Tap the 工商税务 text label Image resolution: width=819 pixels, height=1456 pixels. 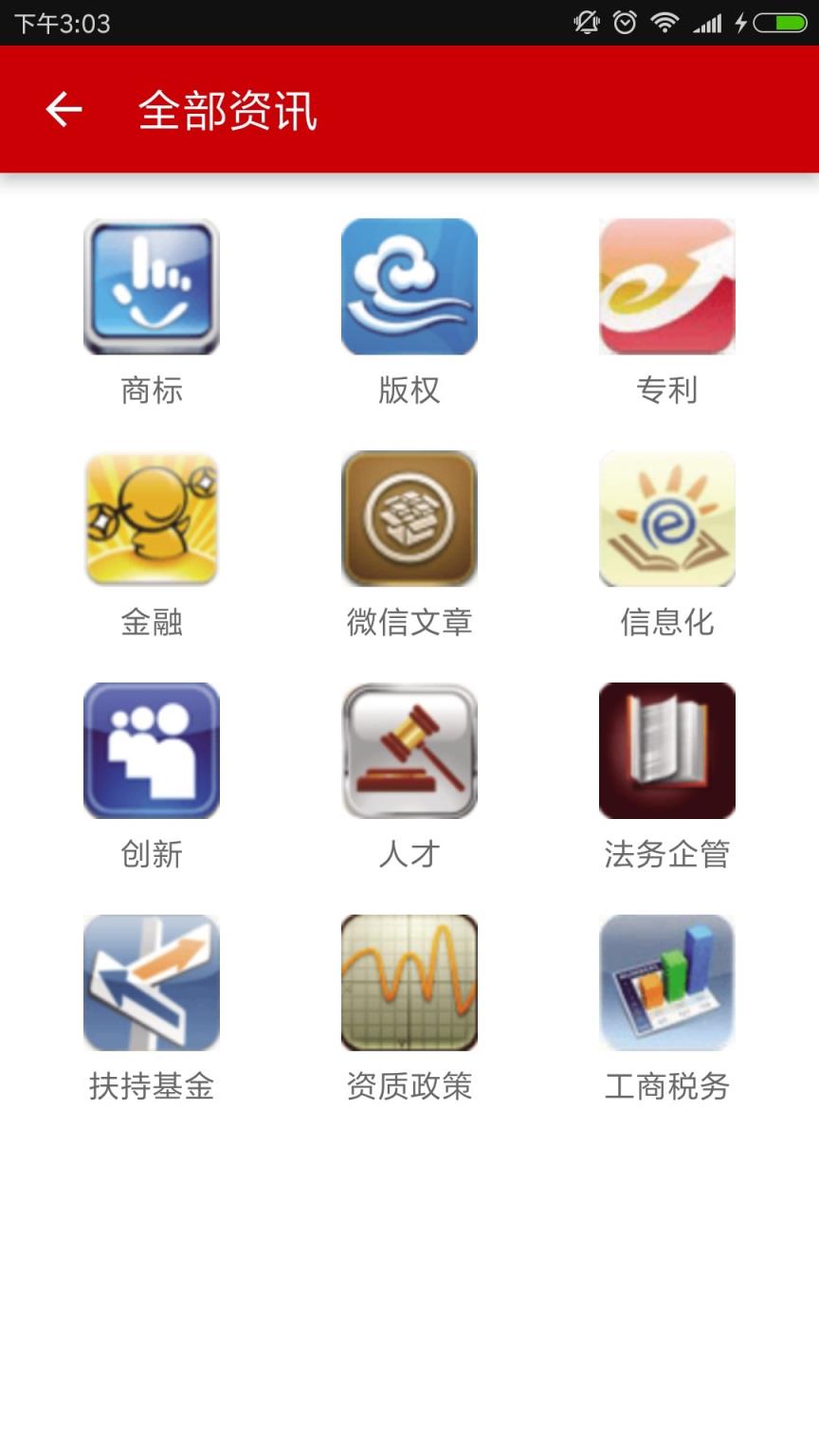point(666,1086)
